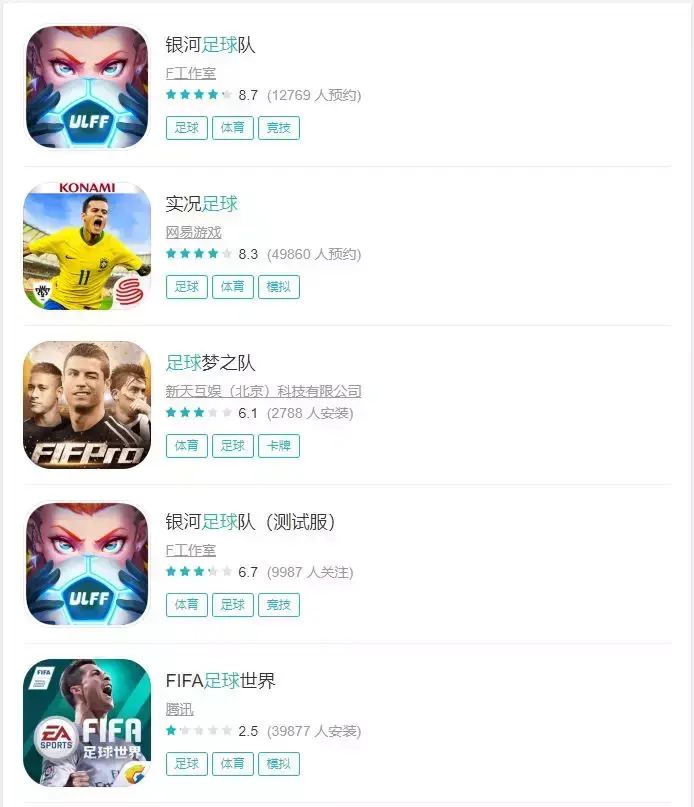Select the 足球 tag under 银河足球队（测试服）
This screenshot has height=807, width=694.
(233, 604)
